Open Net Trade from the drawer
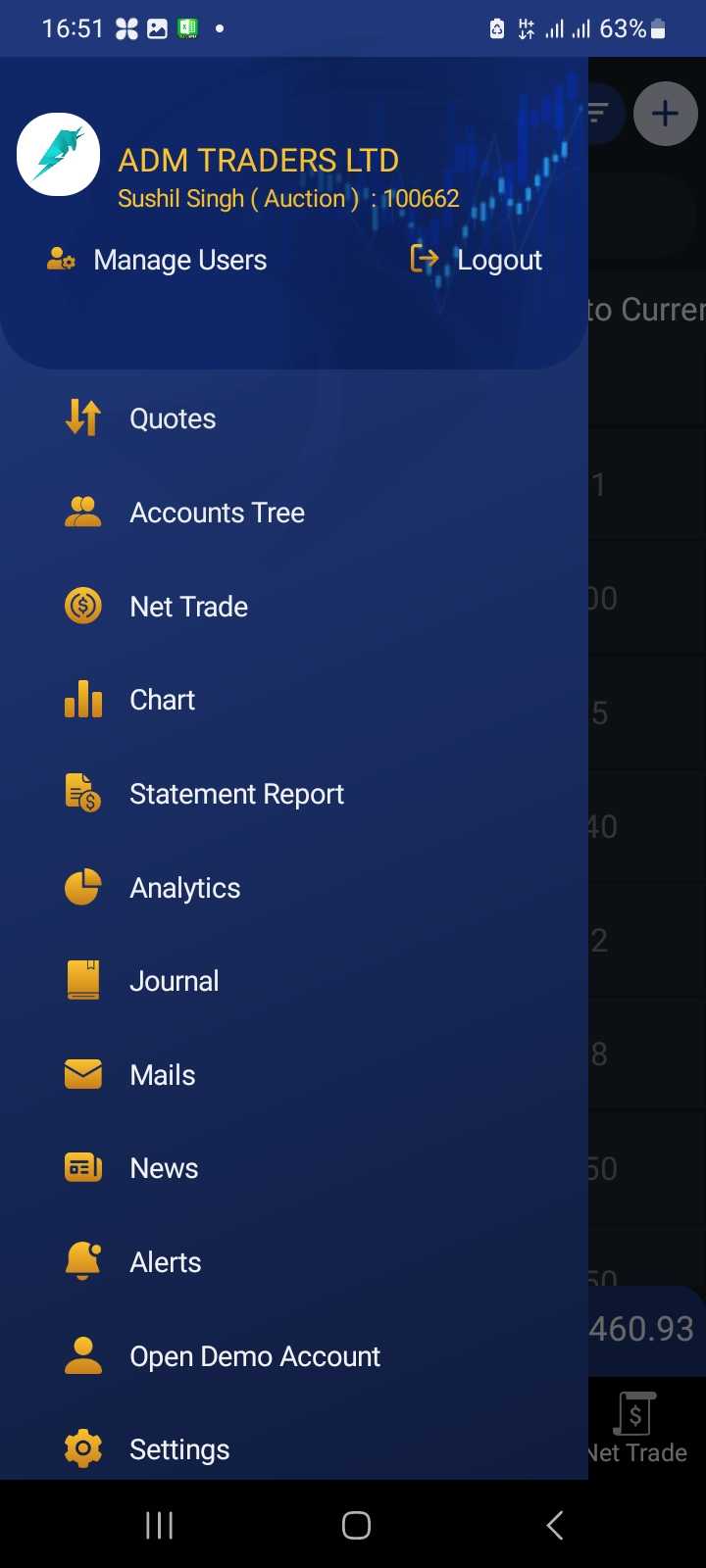This screenshot has height=1568, width=706. coord(294,607)
